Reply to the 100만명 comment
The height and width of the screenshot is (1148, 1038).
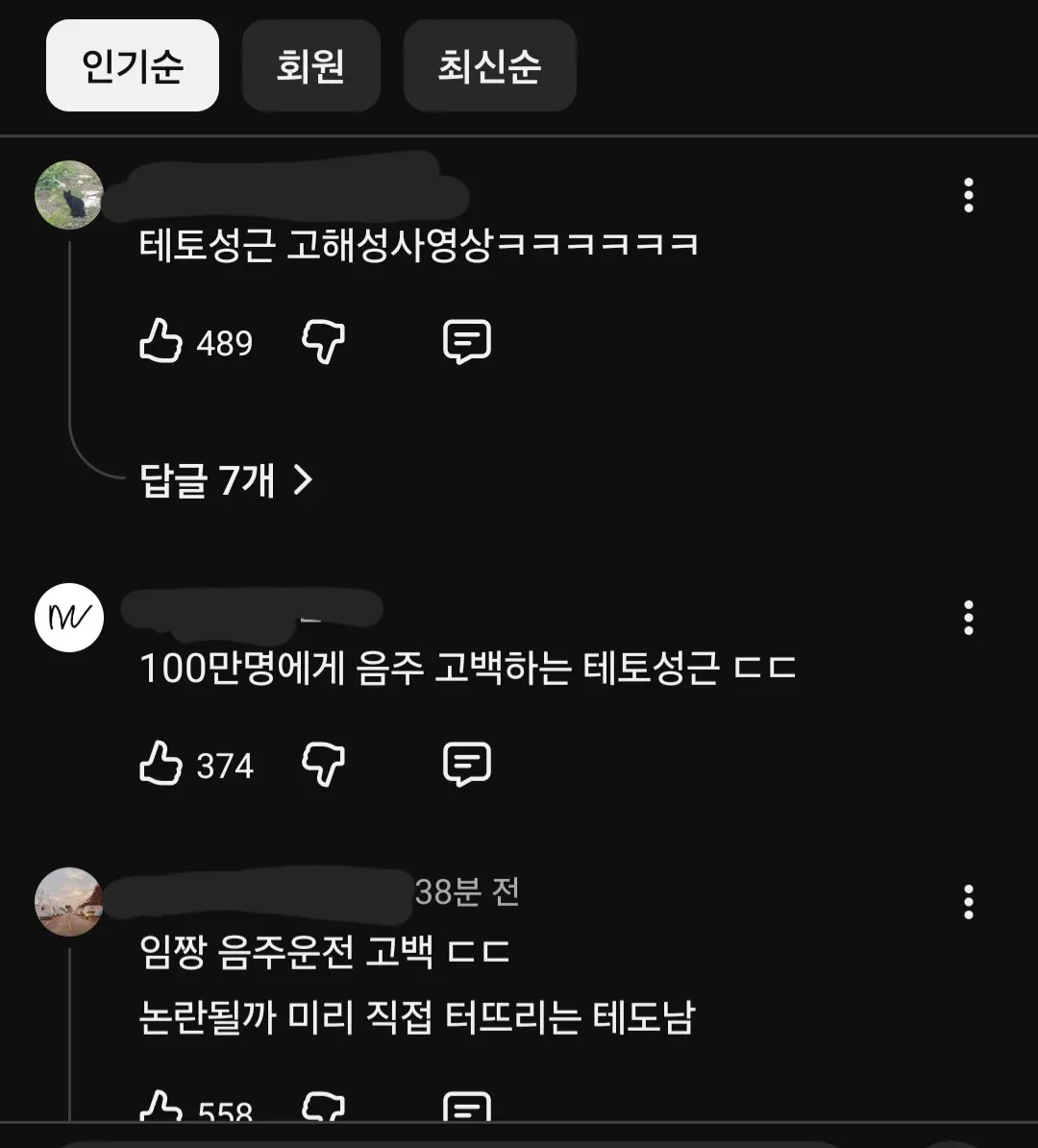466,764
